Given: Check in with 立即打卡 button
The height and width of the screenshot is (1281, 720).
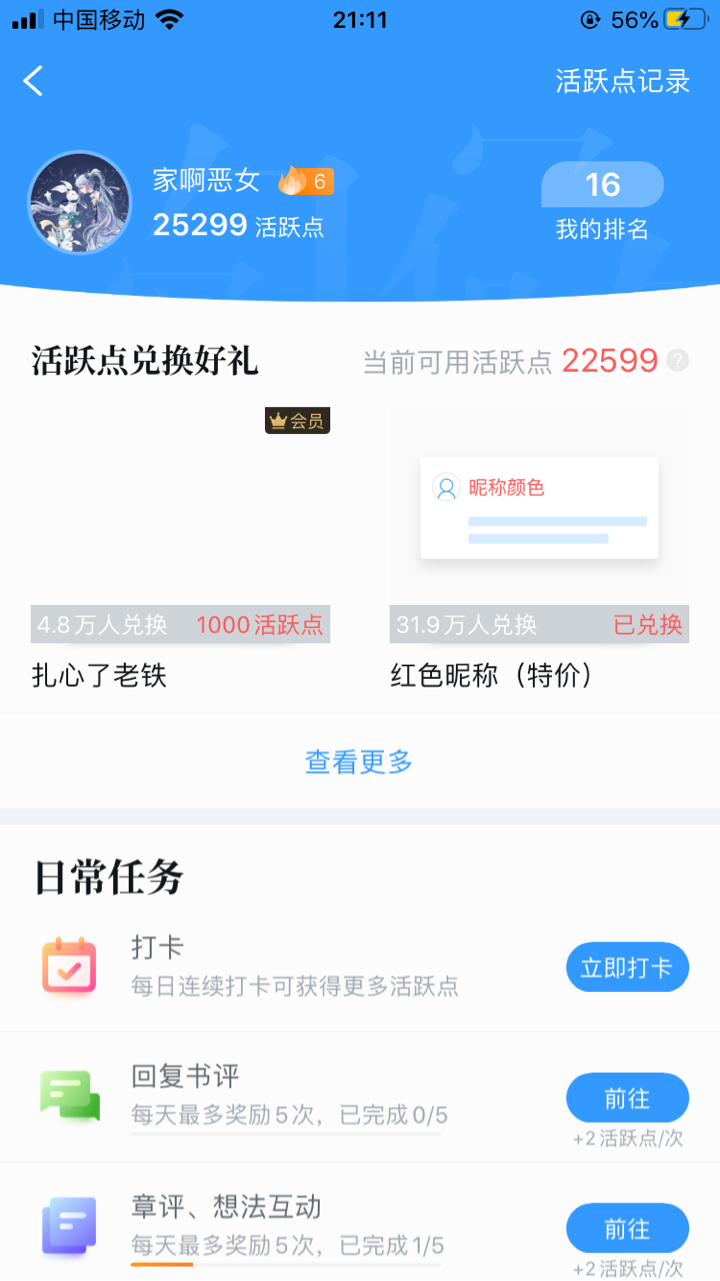Looking at the screenshot, I should [627, 967].
